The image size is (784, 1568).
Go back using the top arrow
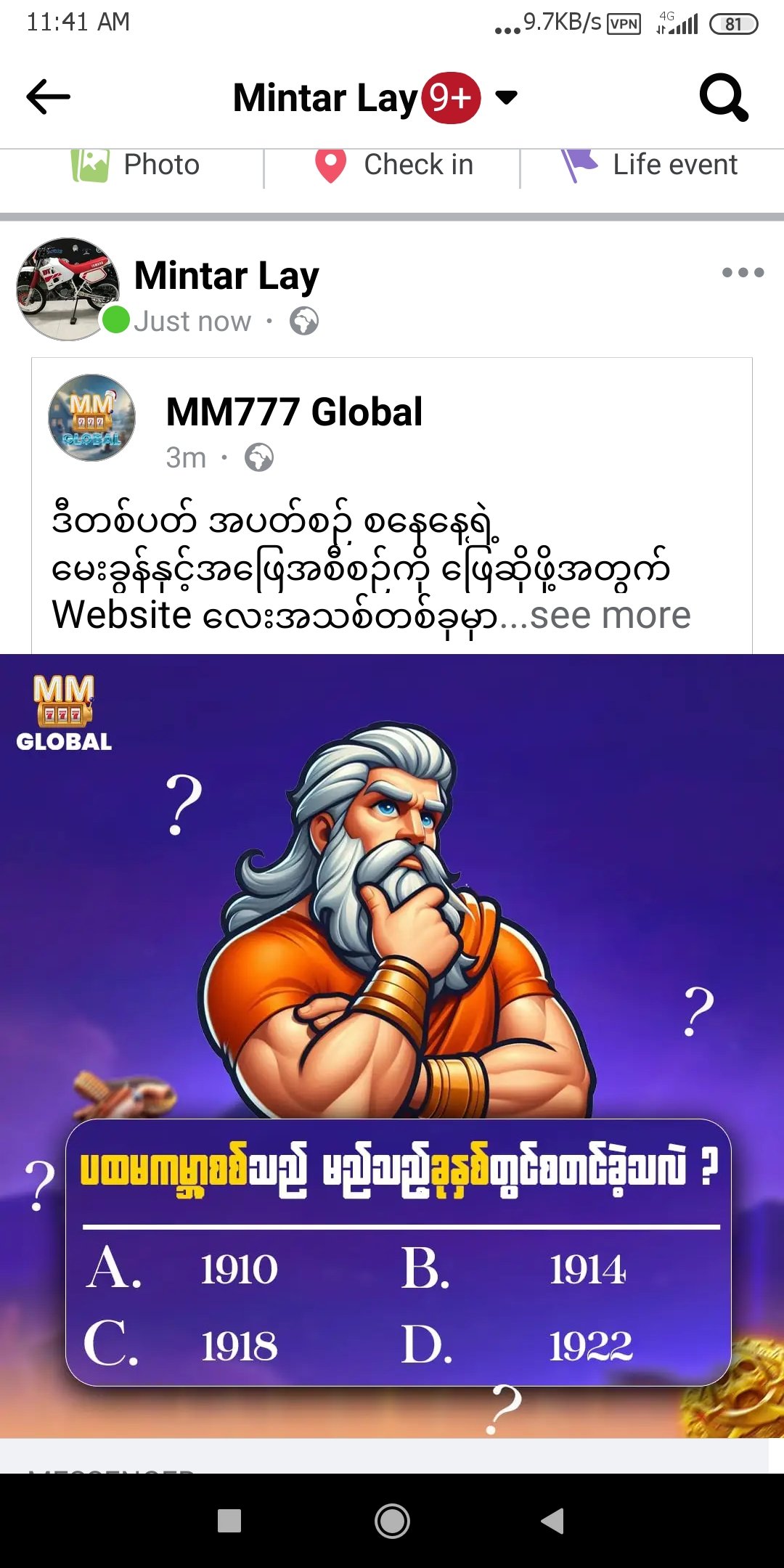coord(48,97)
